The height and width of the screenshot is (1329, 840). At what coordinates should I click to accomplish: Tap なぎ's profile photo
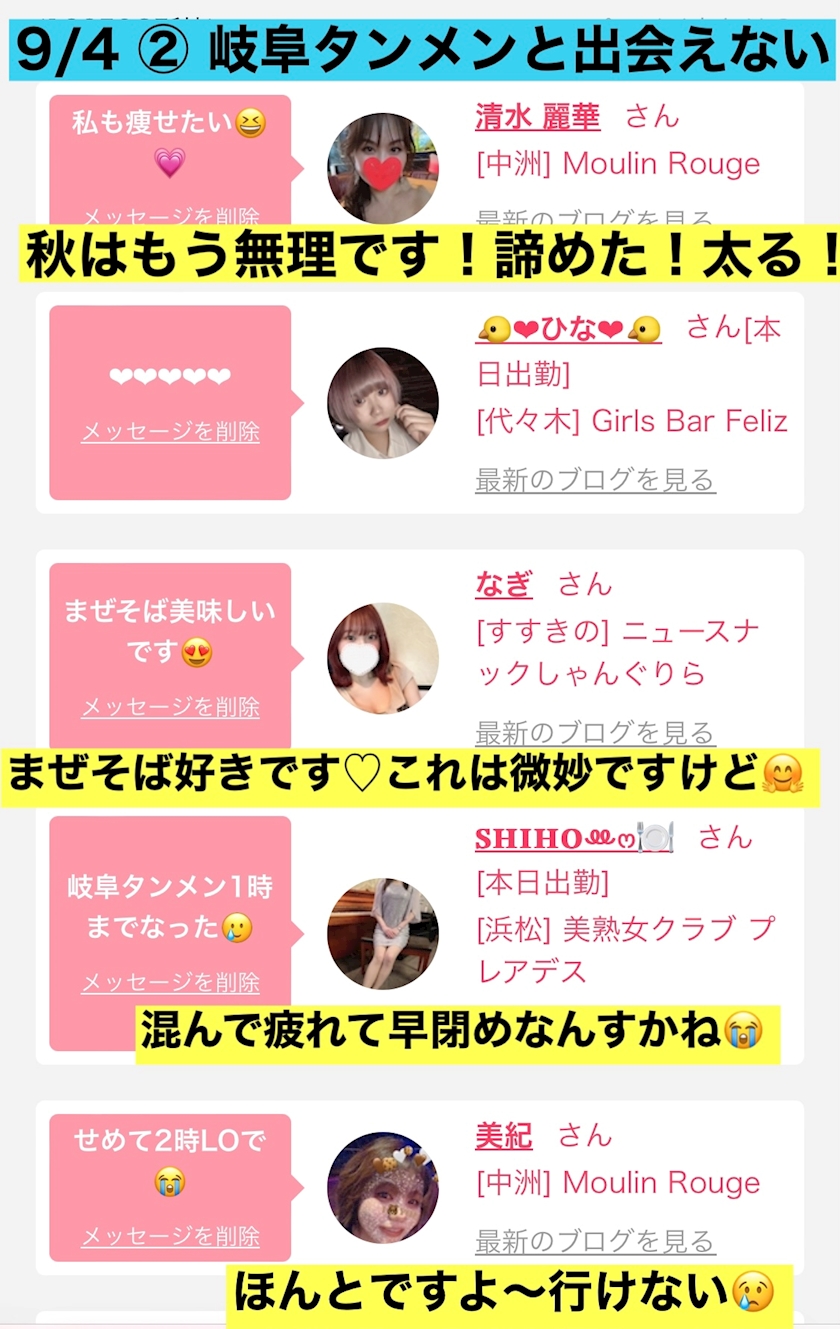click(x=383, y=658)
